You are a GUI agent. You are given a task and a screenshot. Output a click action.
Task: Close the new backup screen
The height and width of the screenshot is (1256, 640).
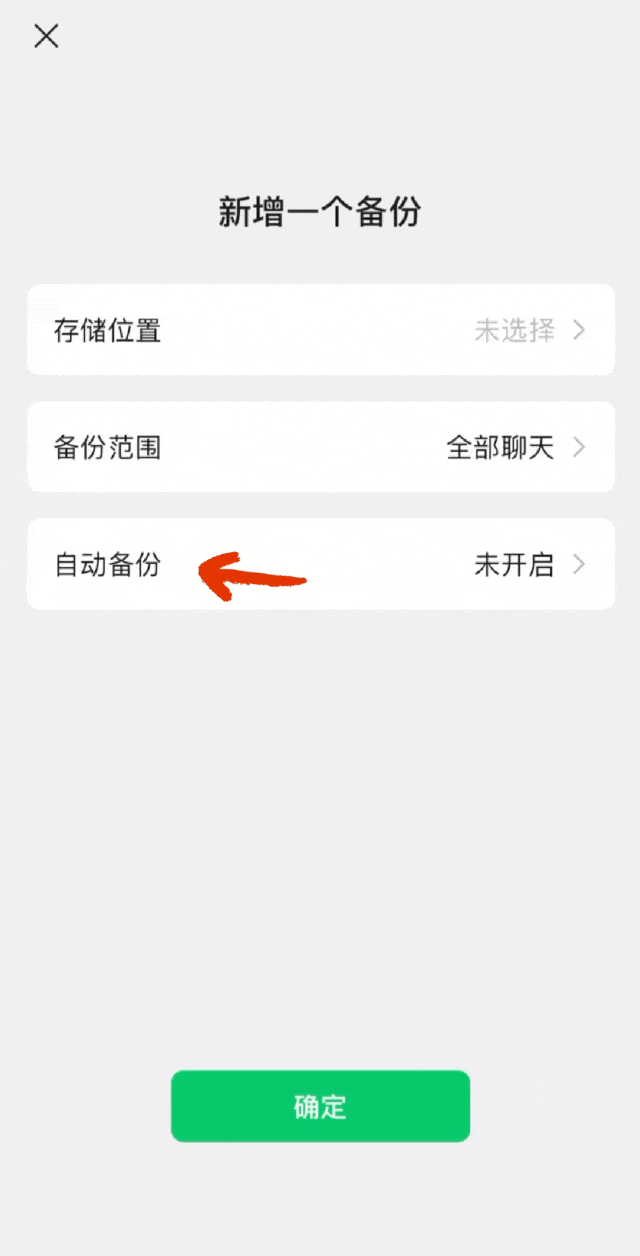coord(46,37)
